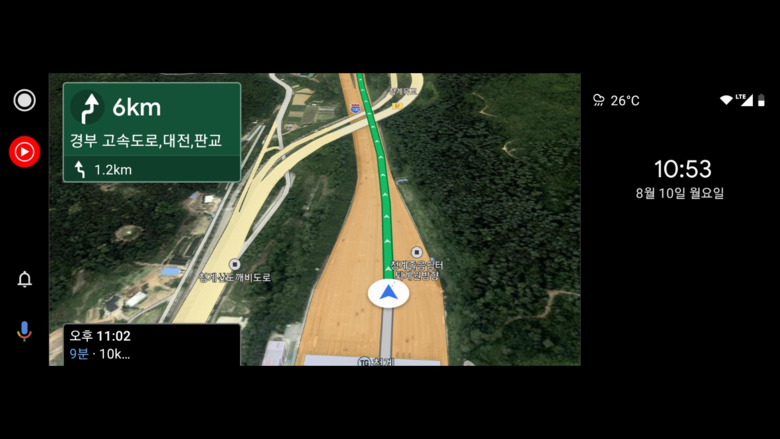Open the Android Auto launcher button
Screen dimensions: 780x439
click(x=25, y=100)
